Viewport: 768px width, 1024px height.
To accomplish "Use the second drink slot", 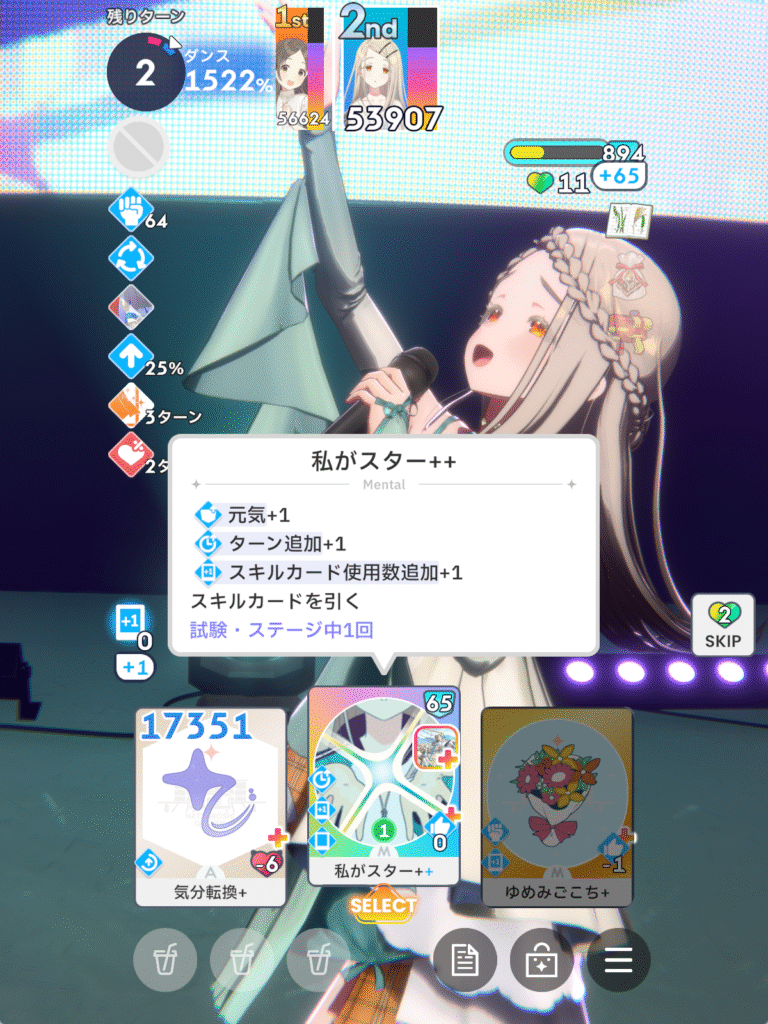I will pos(241,962).
